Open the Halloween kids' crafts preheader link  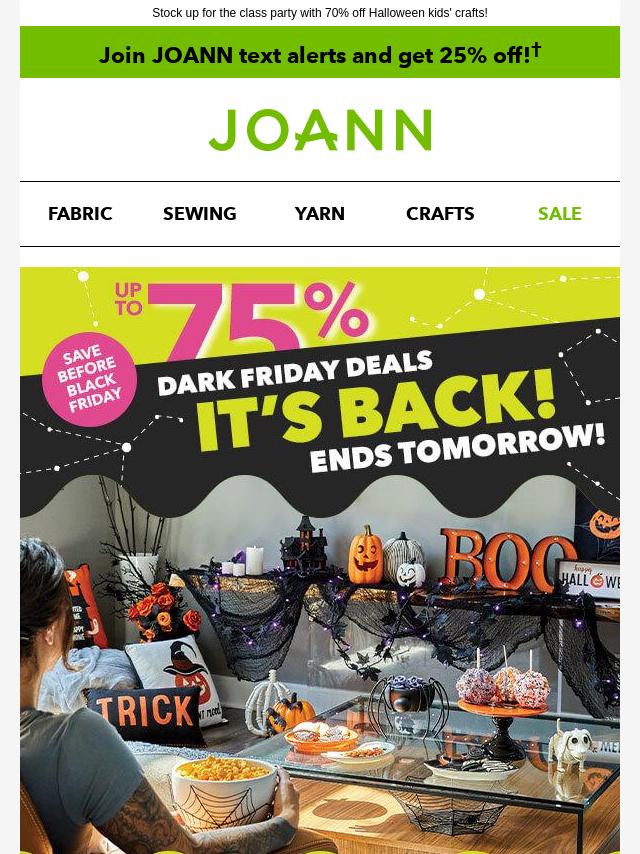coord(320,13)
